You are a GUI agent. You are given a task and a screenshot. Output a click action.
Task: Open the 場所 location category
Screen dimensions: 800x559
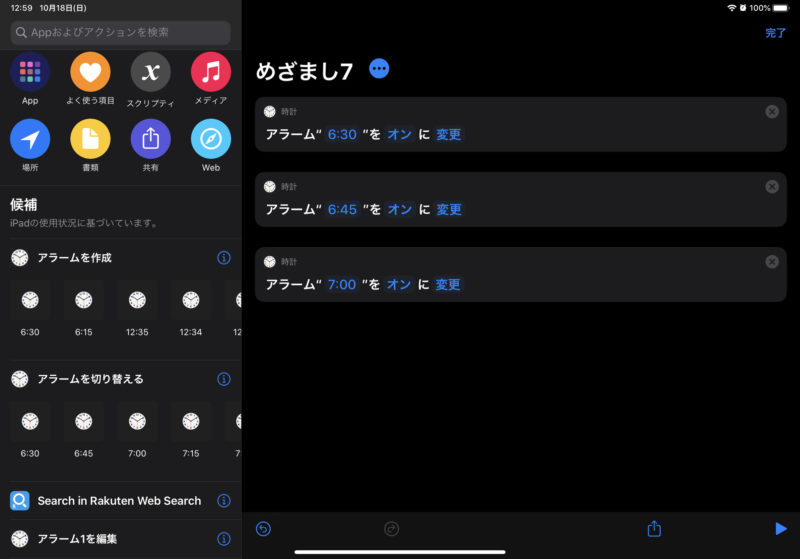pyautogui.click(x=30, y=139)
